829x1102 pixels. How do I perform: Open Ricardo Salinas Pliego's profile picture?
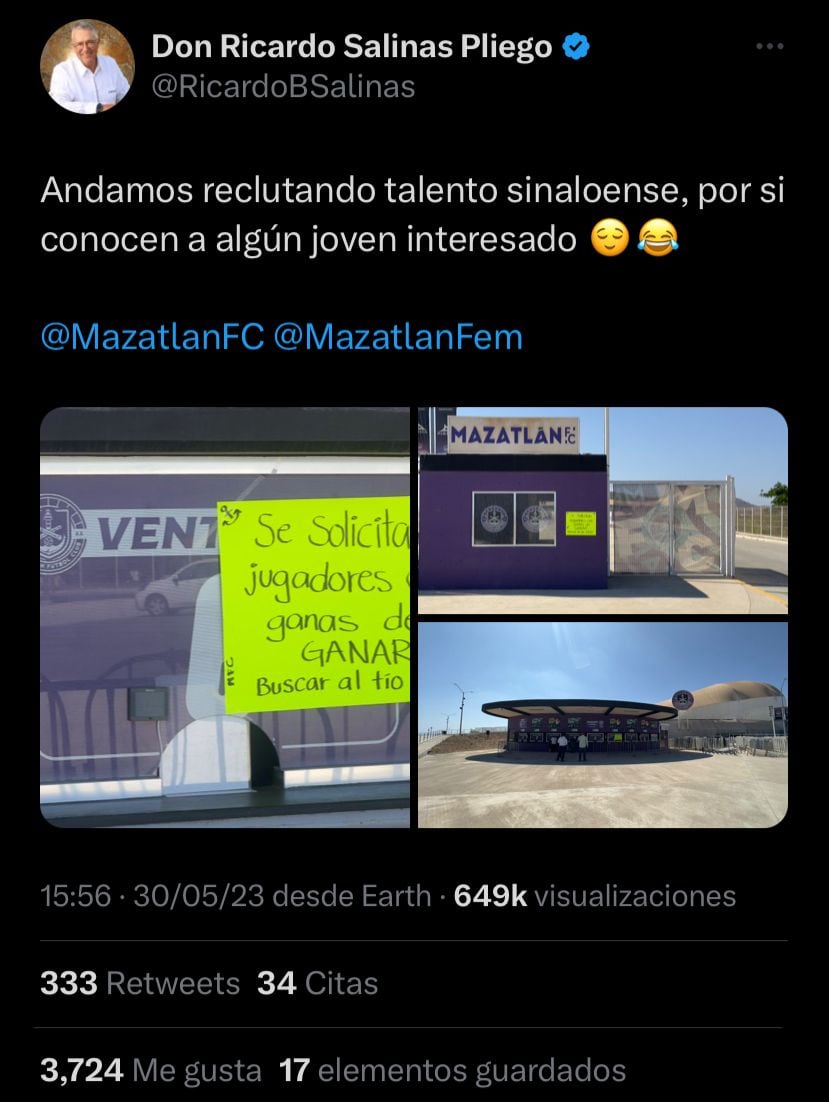87,67
